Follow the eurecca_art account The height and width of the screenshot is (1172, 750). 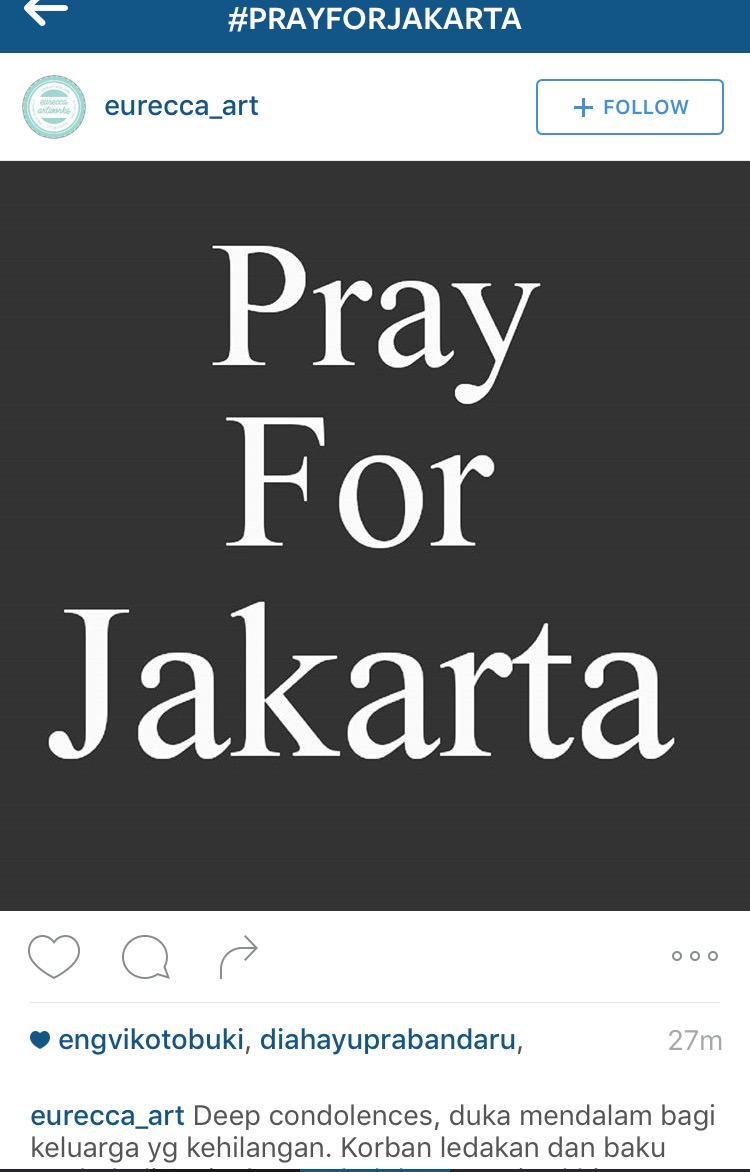click(629, 107)
